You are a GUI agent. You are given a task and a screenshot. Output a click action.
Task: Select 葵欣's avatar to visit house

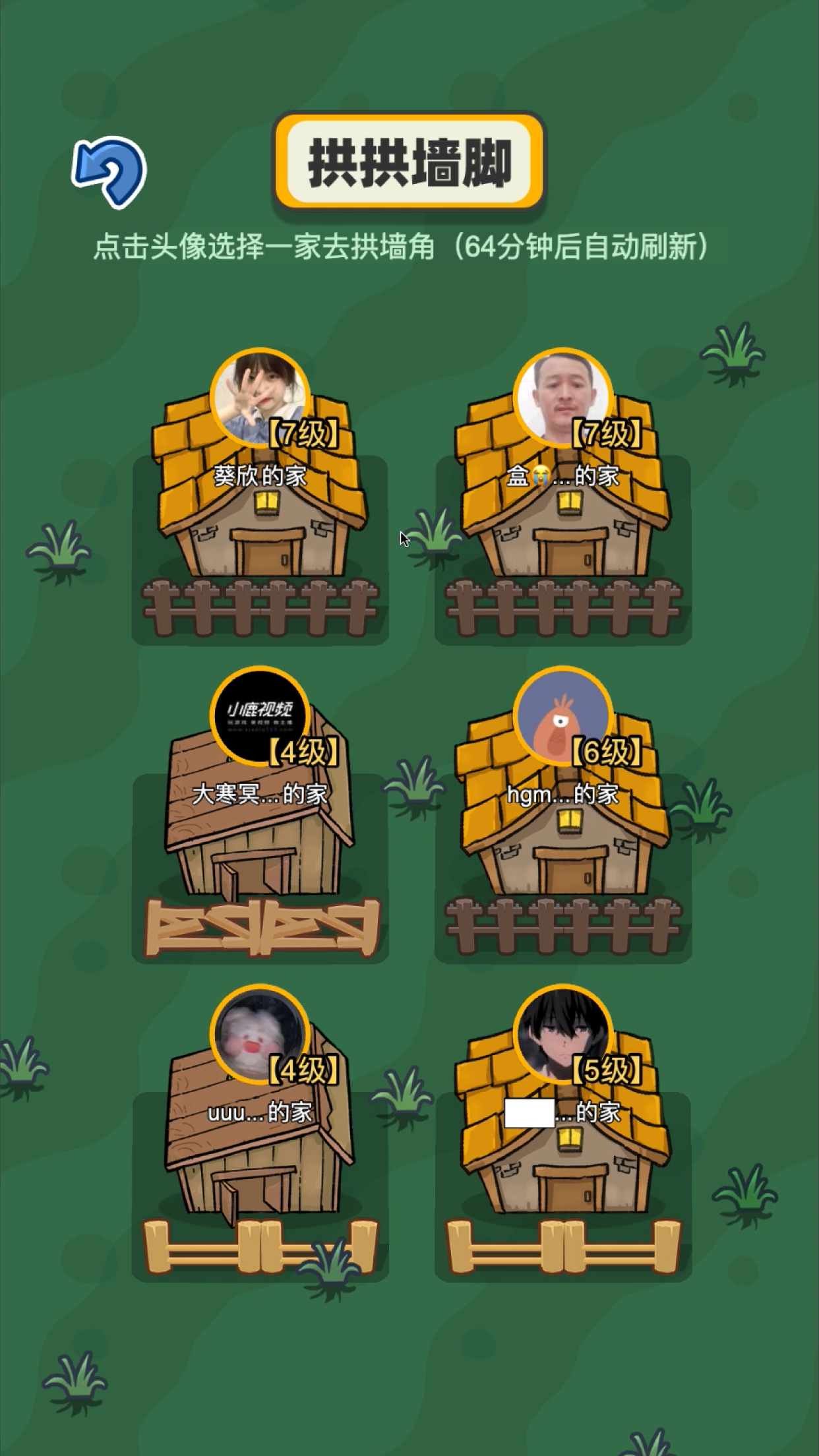pyautogui.click(x=260, y=398)
